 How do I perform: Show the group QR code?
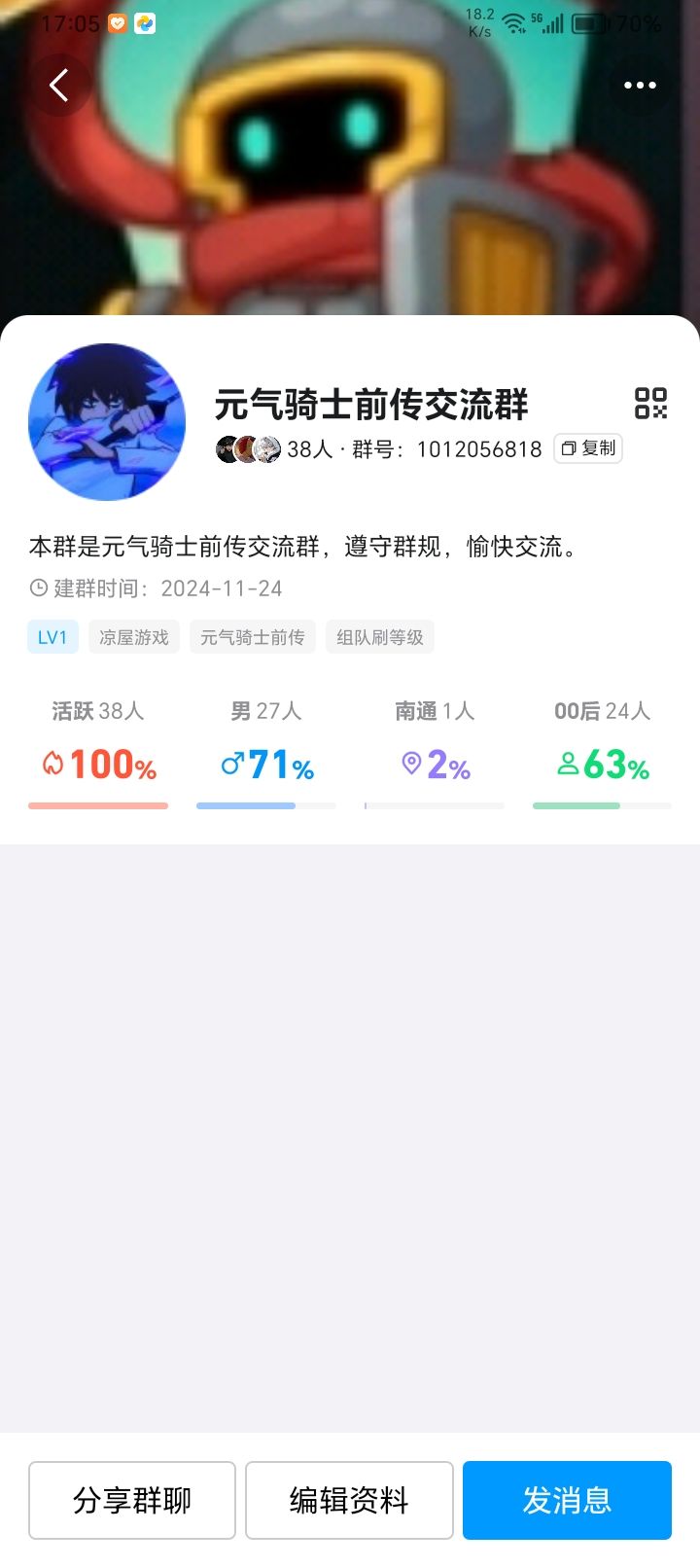(x=650, y=403)
